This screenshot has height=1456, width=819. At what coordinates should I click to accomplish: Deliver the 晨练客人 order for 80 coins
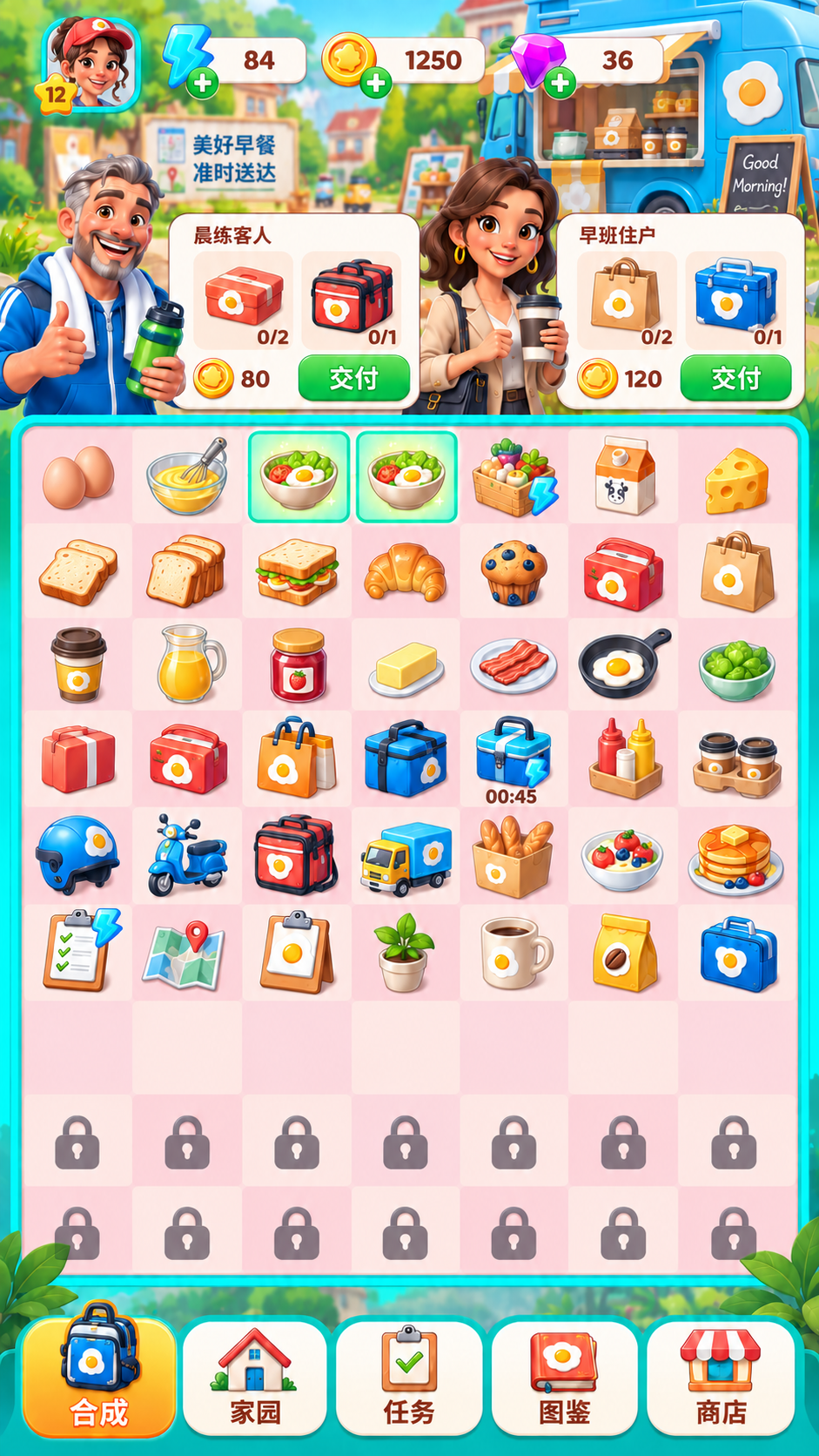[x=353, y=379]
